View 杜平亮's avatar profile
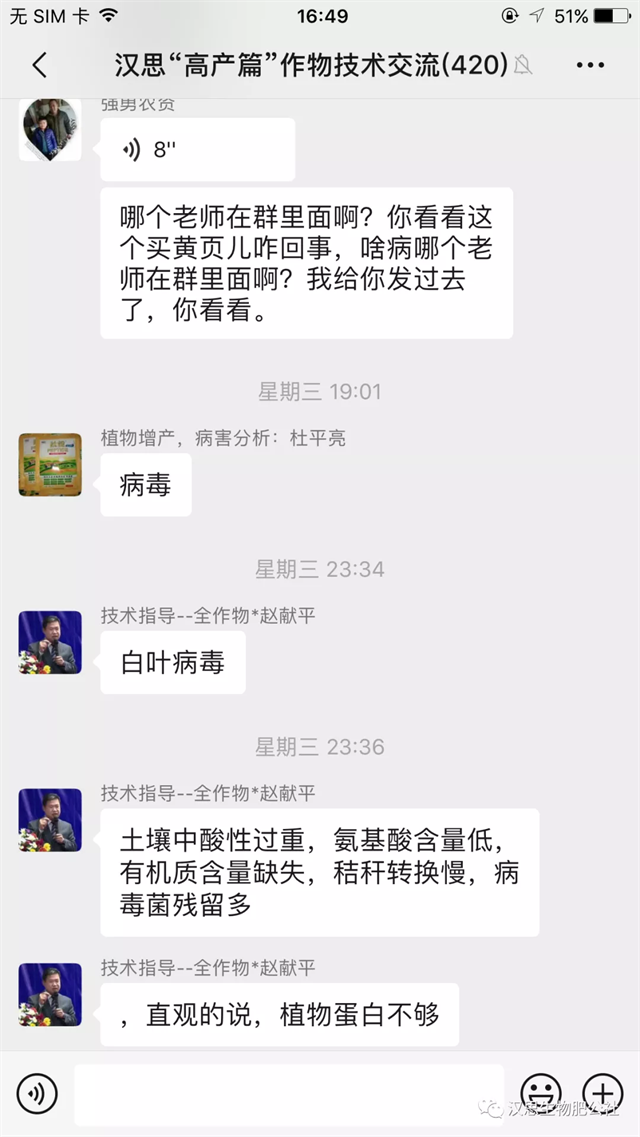This screenshot has height=1137, width=640. point(50,464)
